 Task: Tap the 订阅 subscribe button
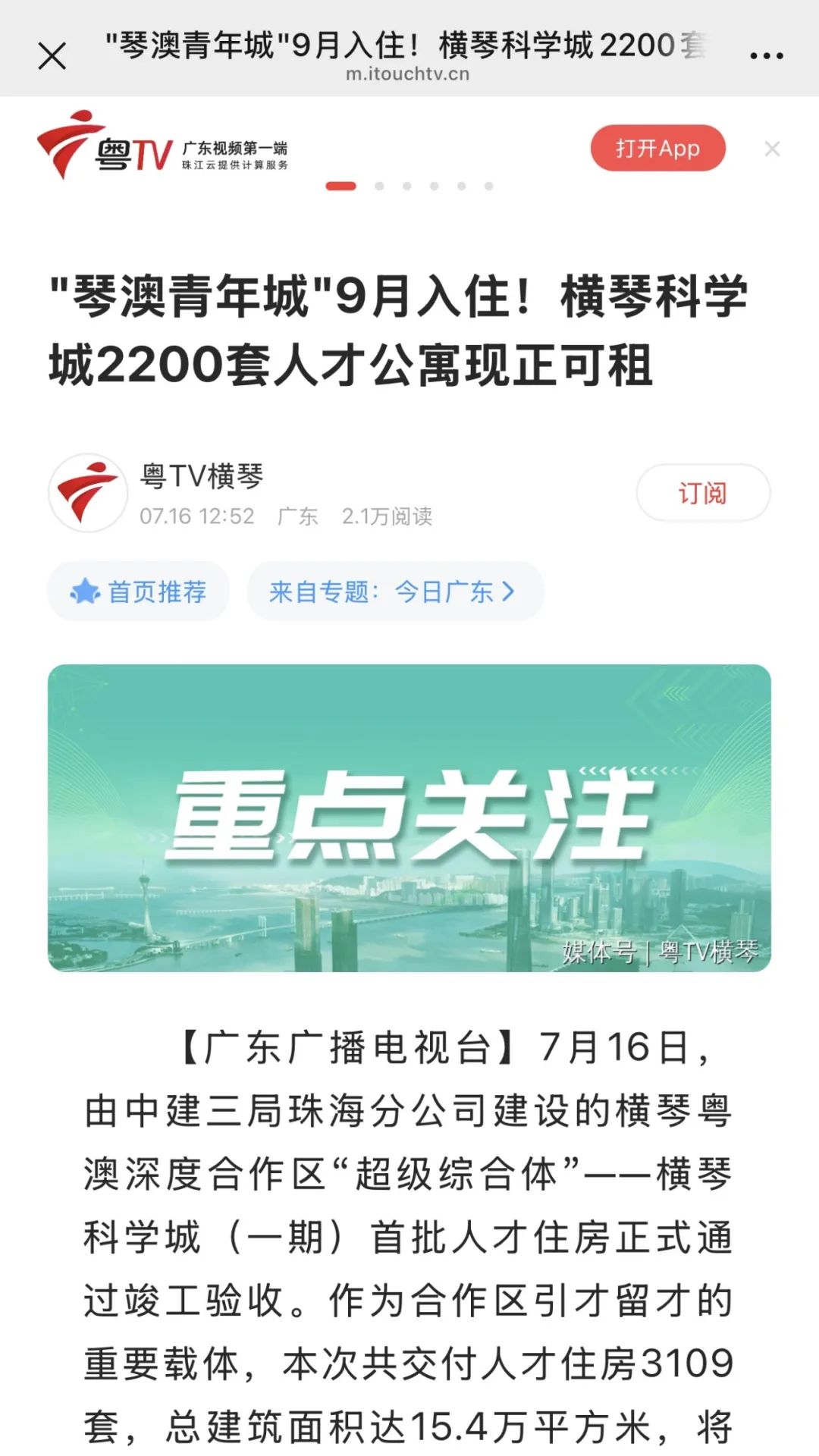click(x=702, y=491)
